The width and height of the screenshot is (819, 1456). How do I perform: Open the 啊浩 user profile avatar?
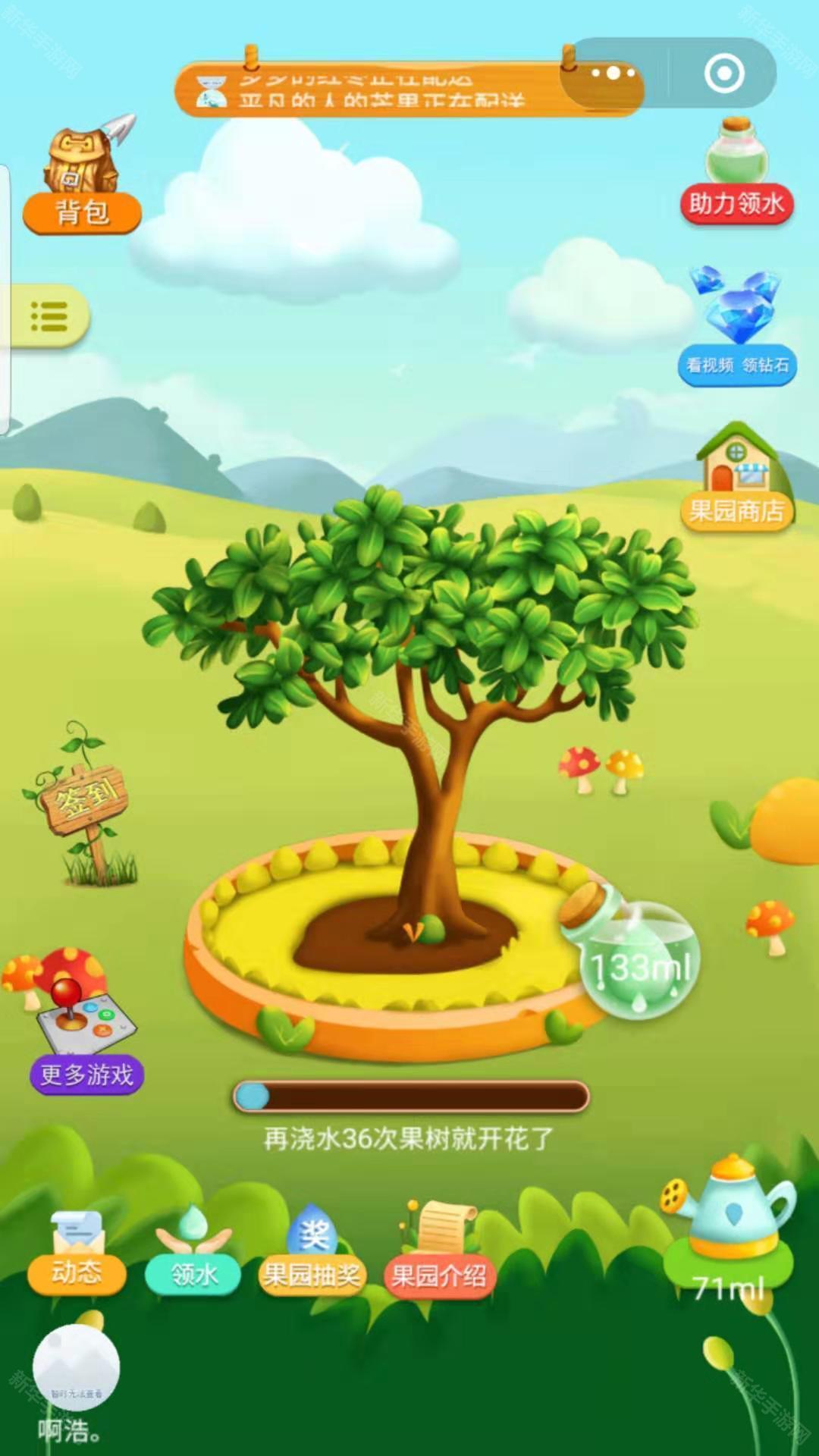click(77, 1369)
